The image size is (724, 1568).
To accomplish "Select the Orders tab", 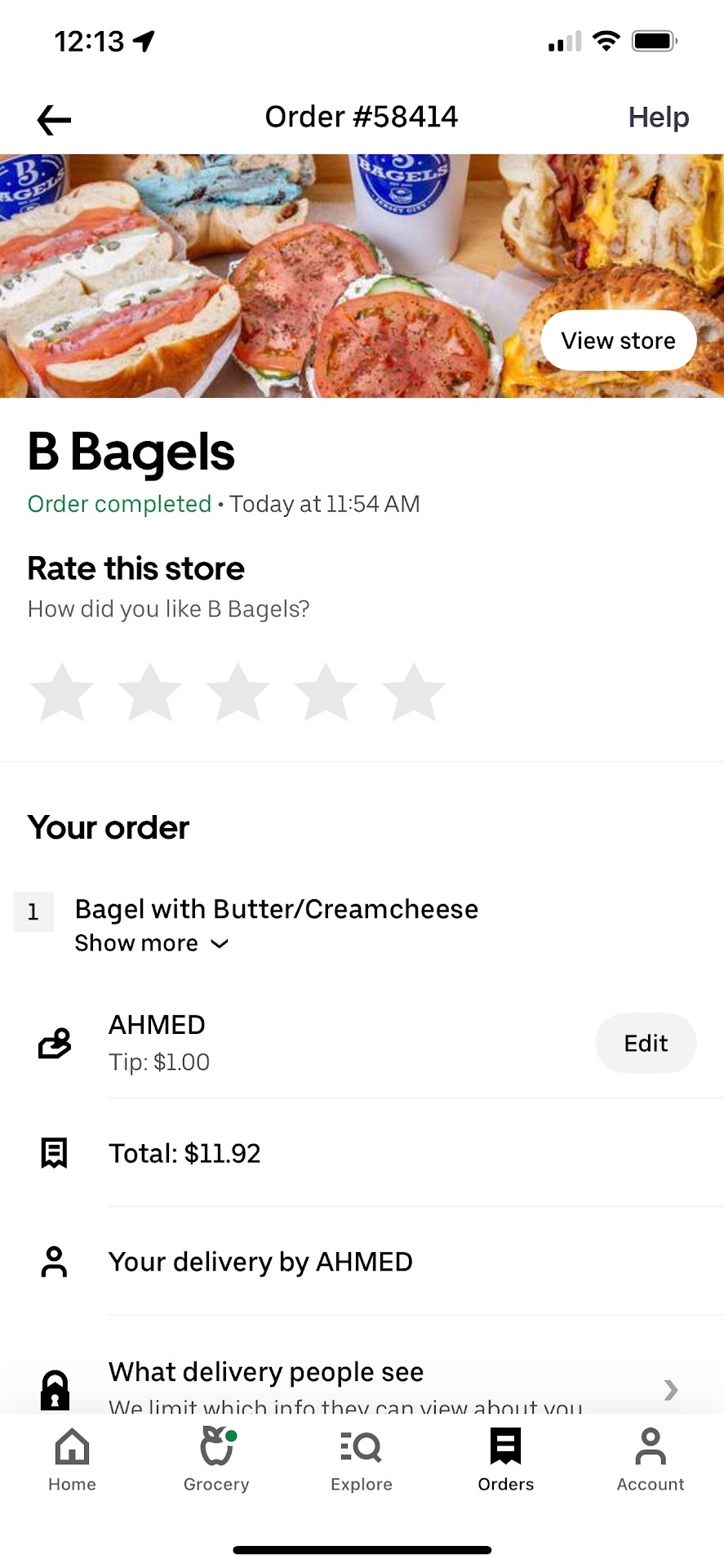I will [506, 1459].
